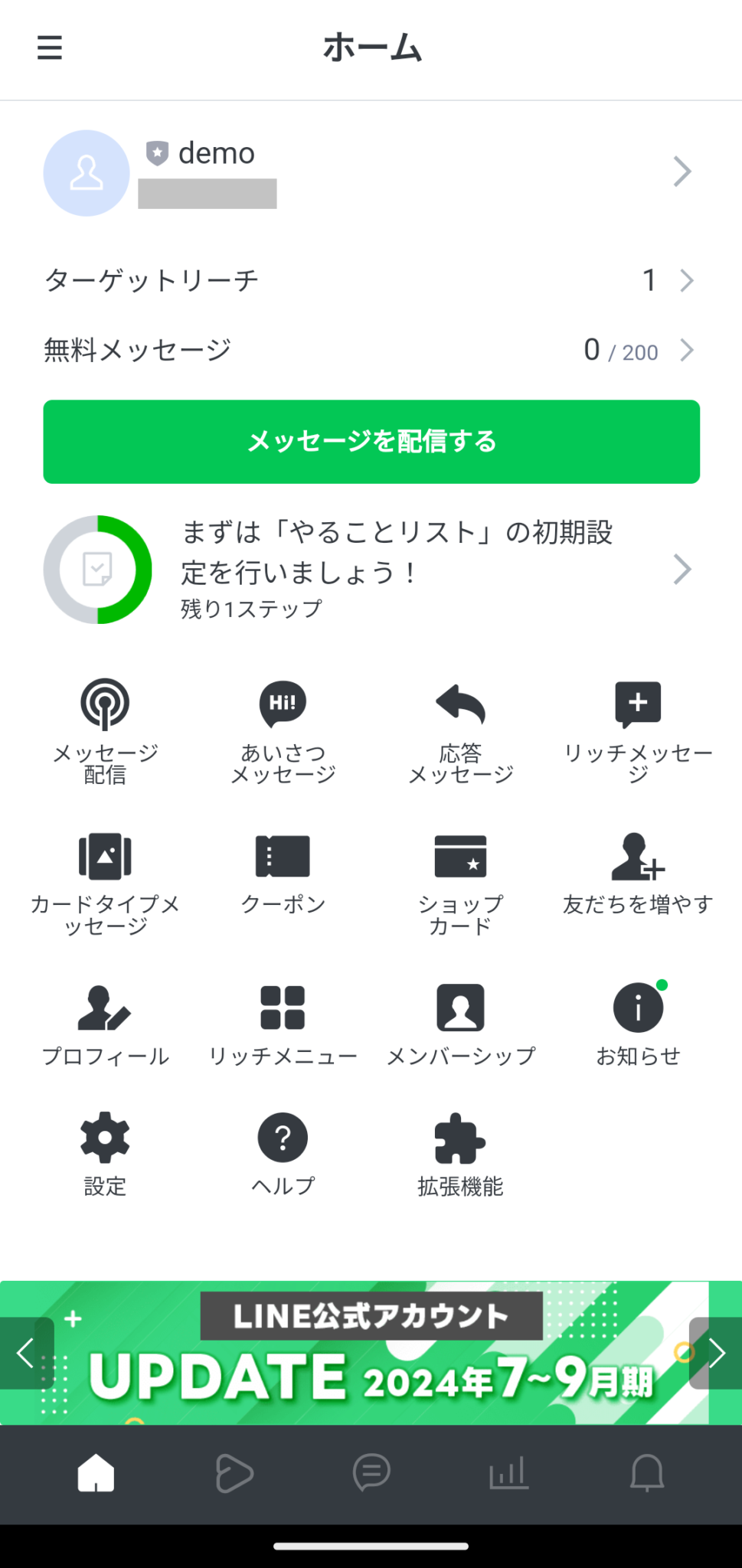Tap the やることリスト progress ring

coord(98,569)
